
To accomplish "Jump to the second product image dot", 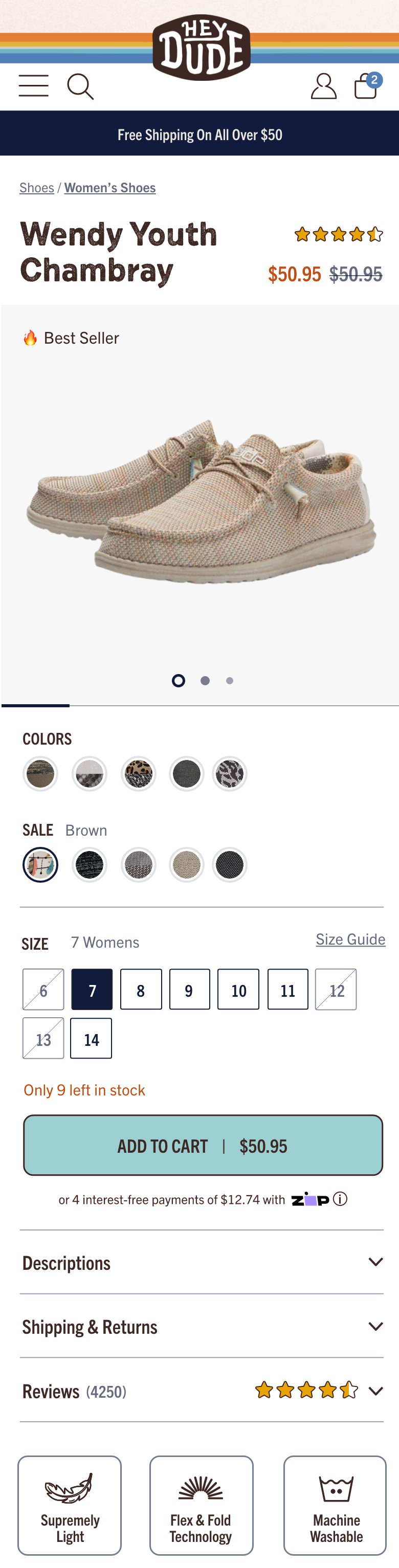I will click(x=205, y=681).
